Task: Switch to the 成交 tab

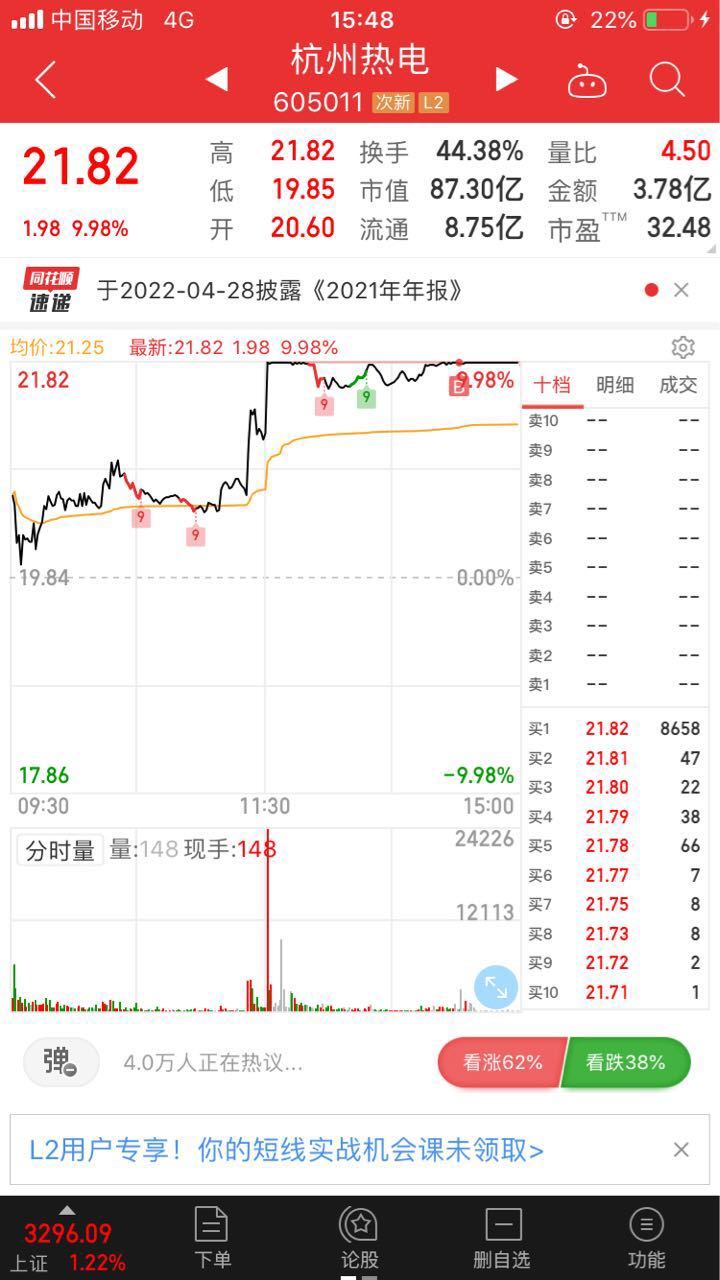Action: coord(677,385)
